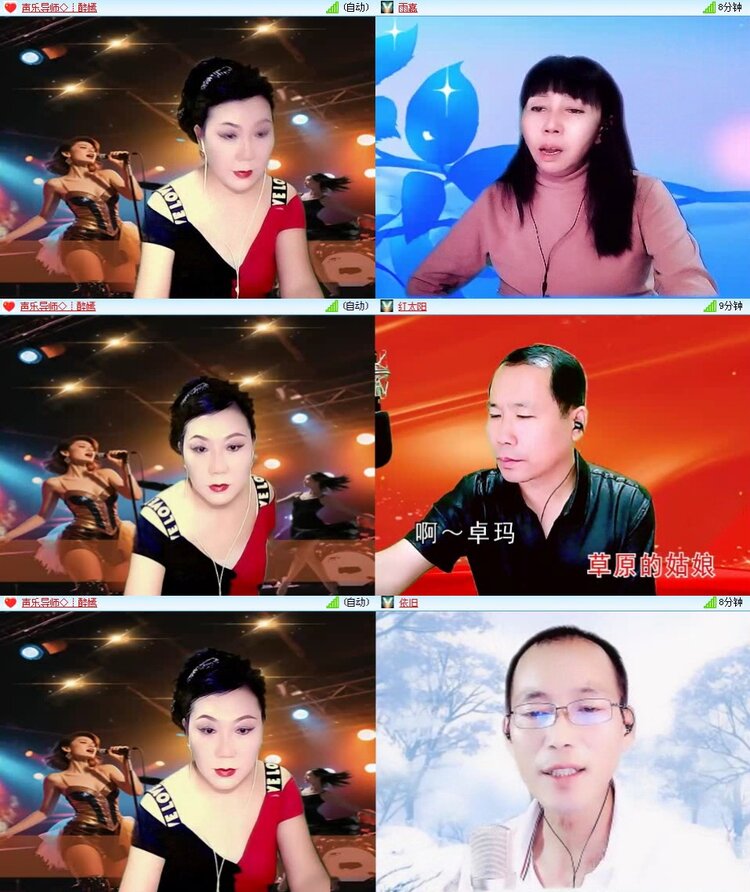Open the bottom-left (自动) video mode selector
This screenshot has width=750, height=892.
click(354, 602)
